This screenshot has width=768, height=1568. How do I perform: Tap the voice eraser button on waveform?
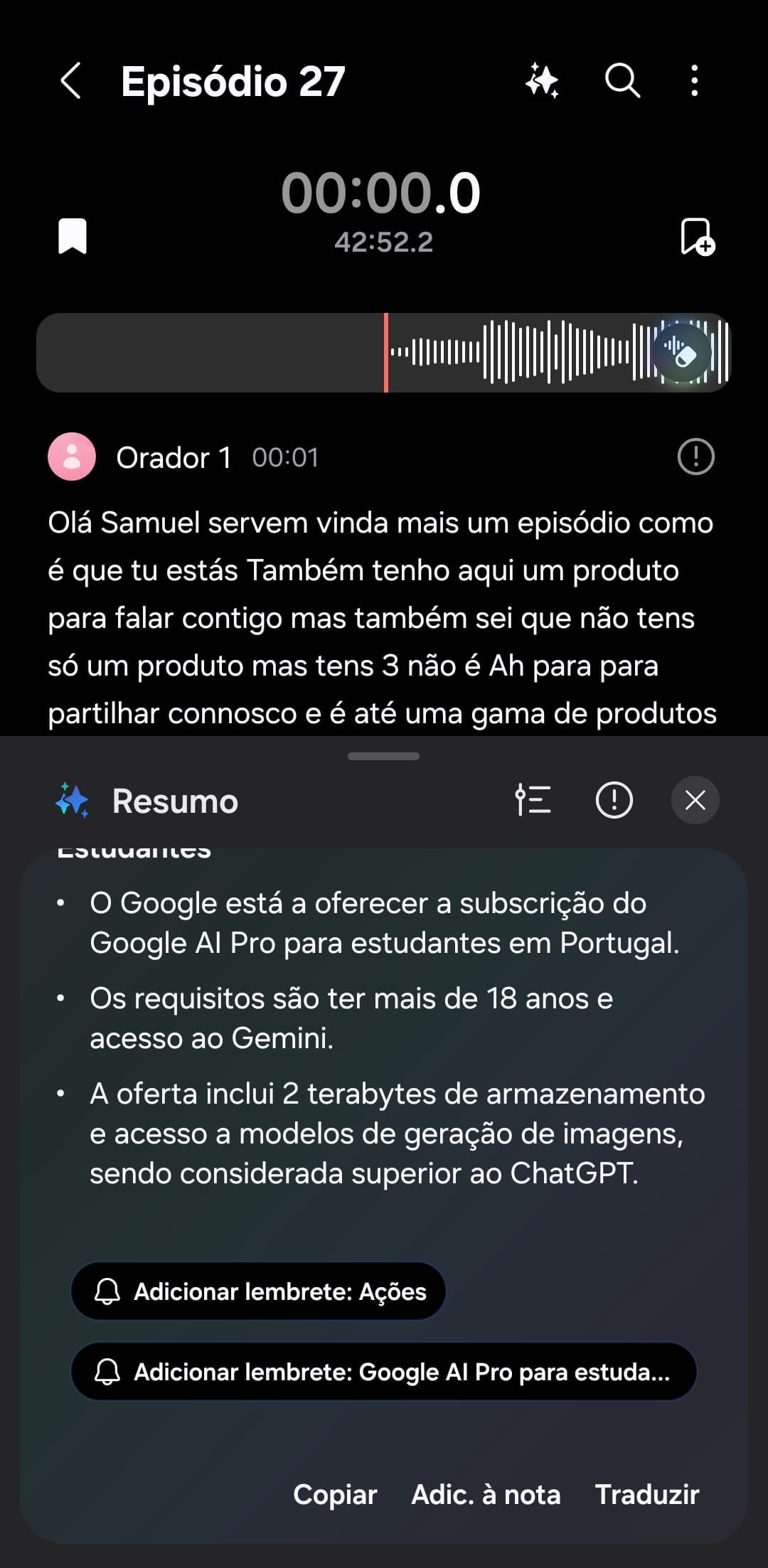[682, 353]
